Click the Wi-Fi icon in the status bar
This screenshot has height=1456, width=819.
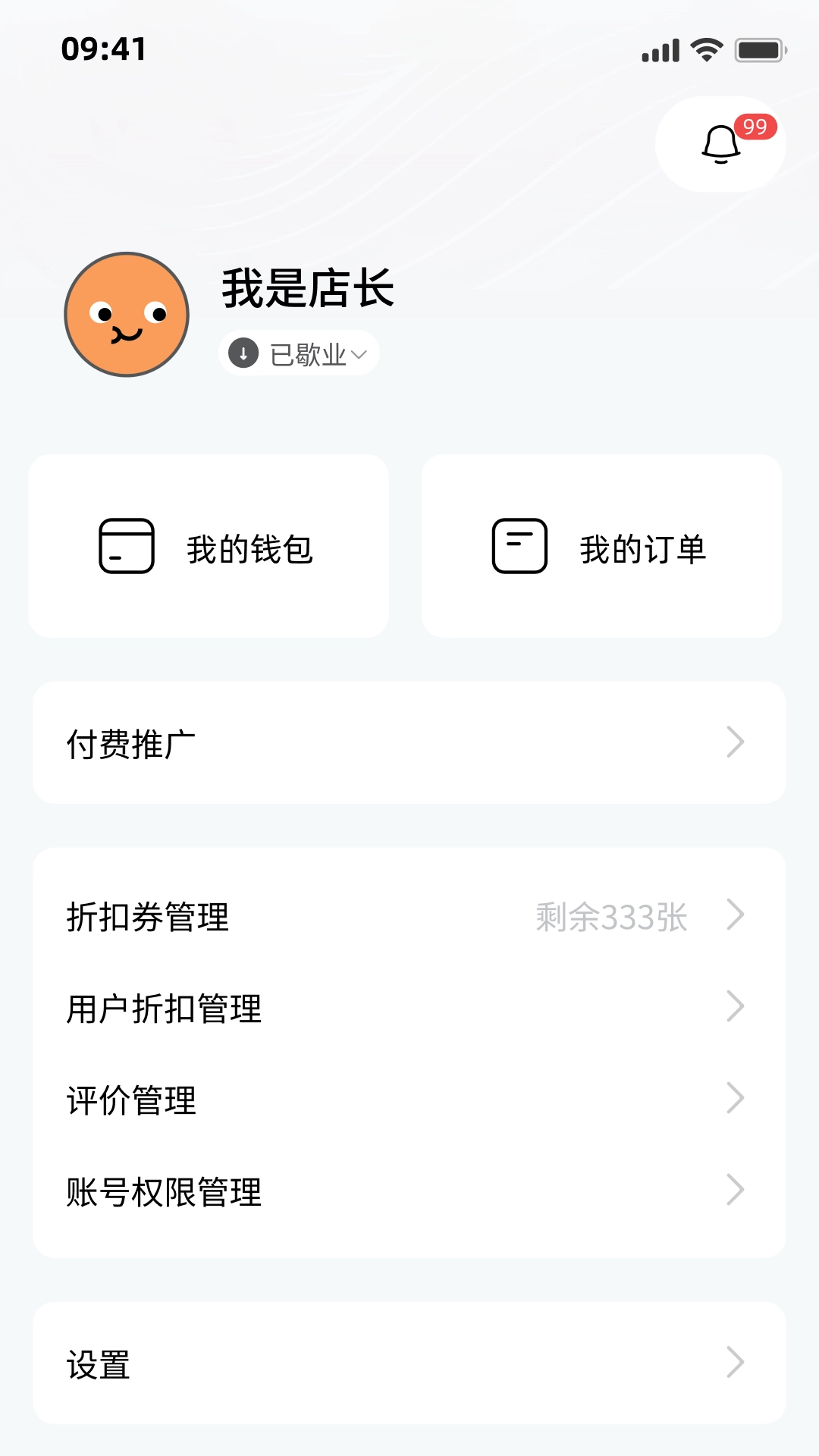[x=705, y=49]
